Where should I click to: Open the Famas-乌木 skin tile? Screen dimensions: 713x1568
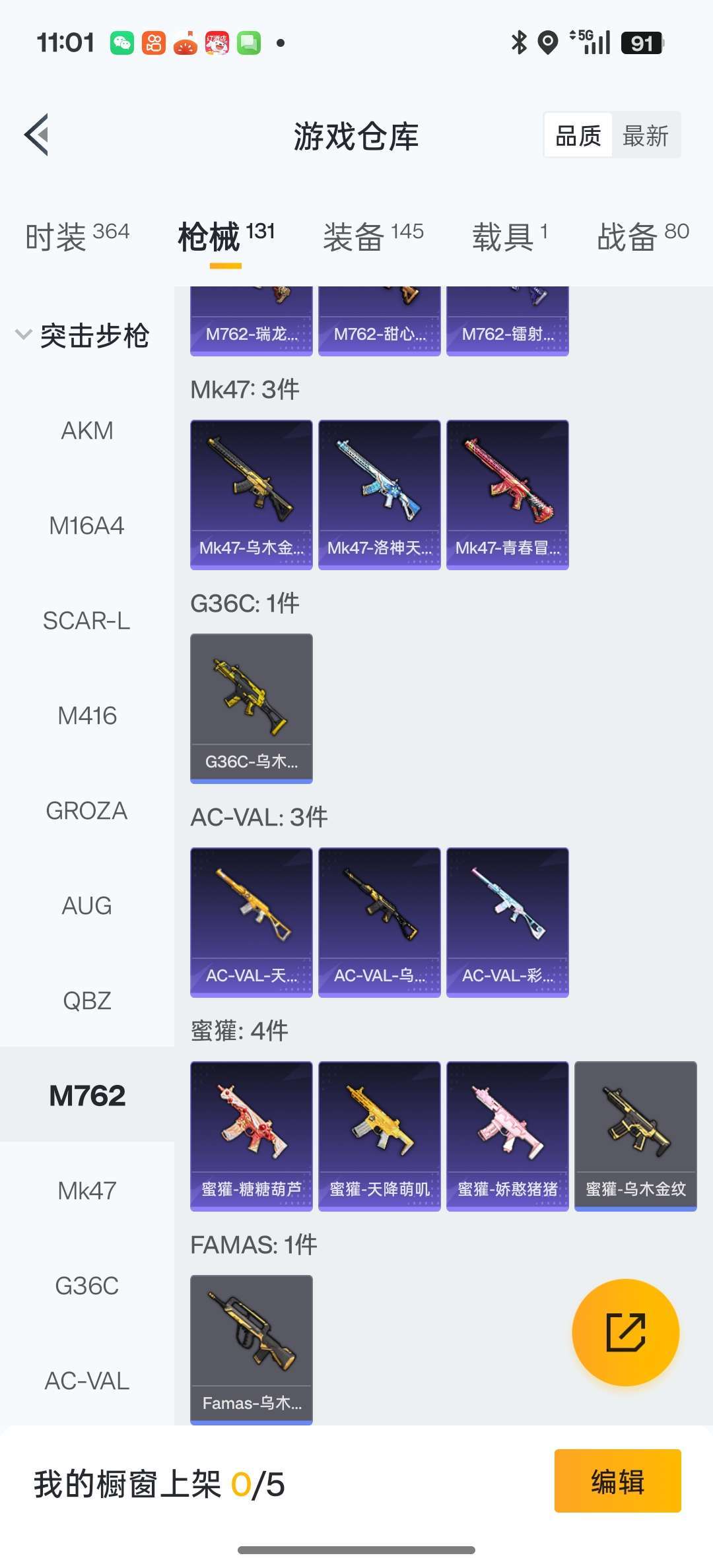(x=252, y=1350)
